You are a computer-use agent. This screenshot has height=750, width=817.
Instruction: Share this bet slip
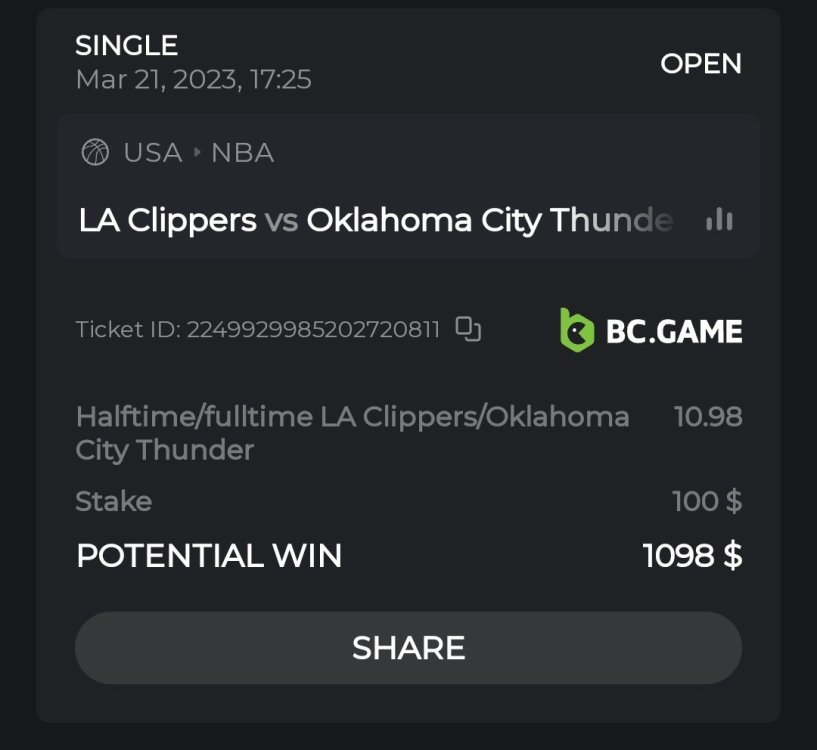(408, 648)
